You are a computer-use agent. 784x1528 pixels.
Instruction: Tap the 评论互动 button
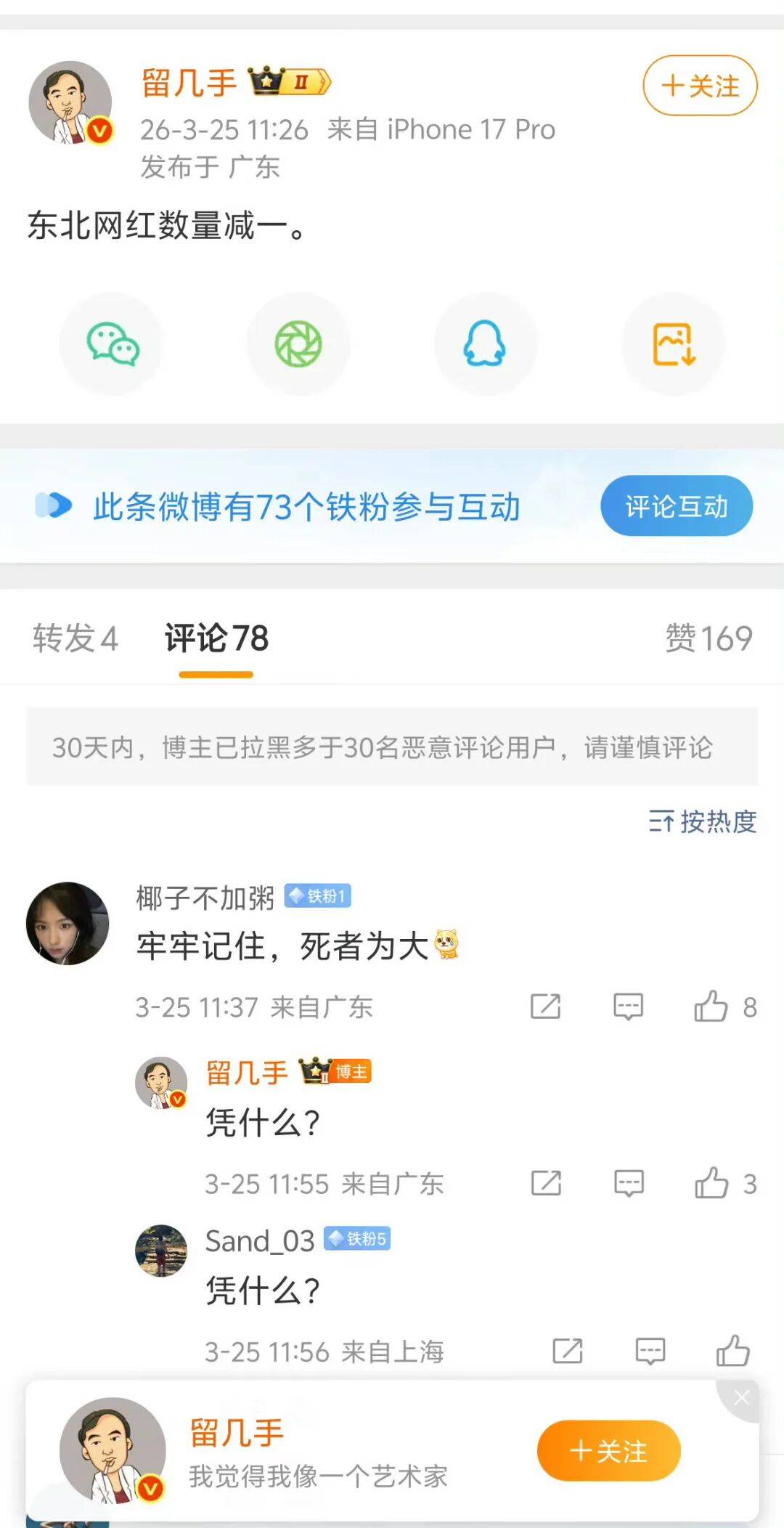676,506
